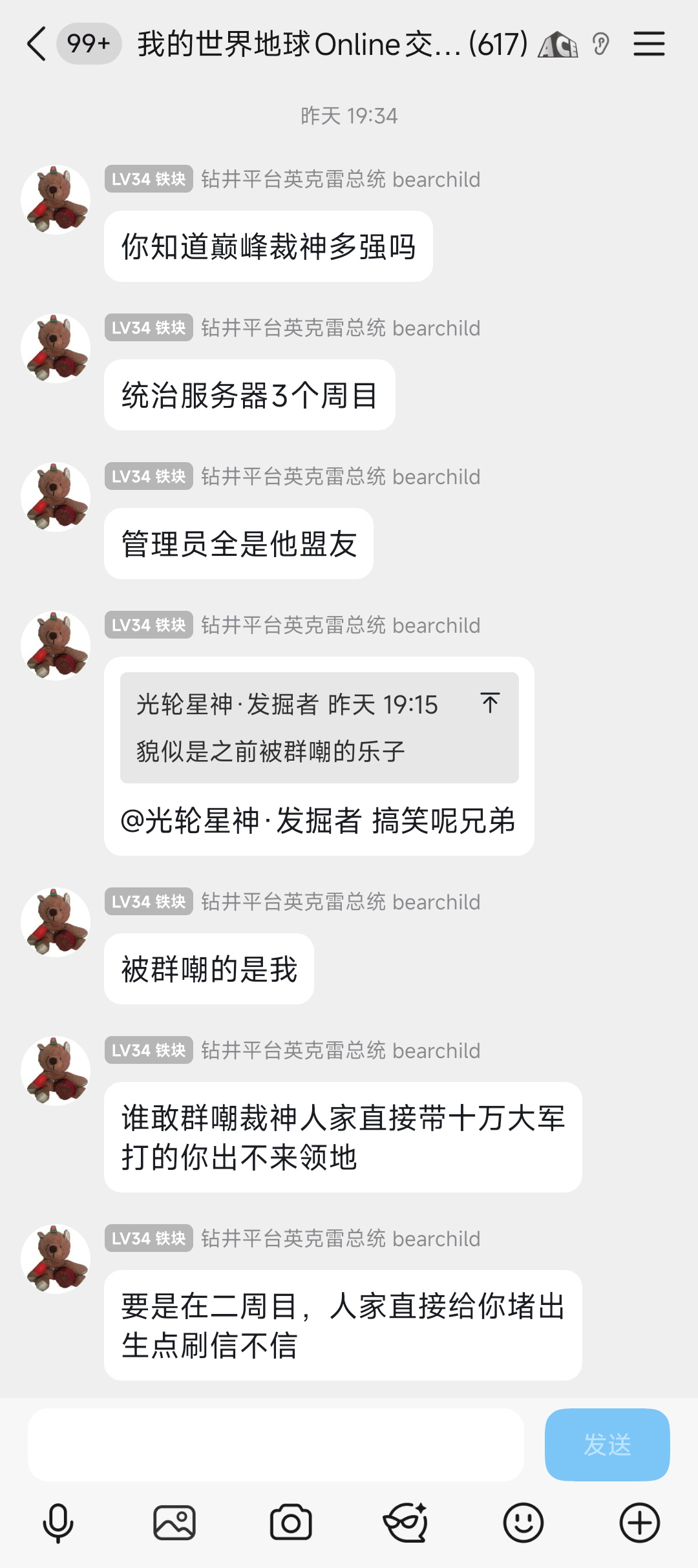The height and width of the screenshot is (1568, 698).
Task: Open the emoji smiley panel
Action: 523,1523
